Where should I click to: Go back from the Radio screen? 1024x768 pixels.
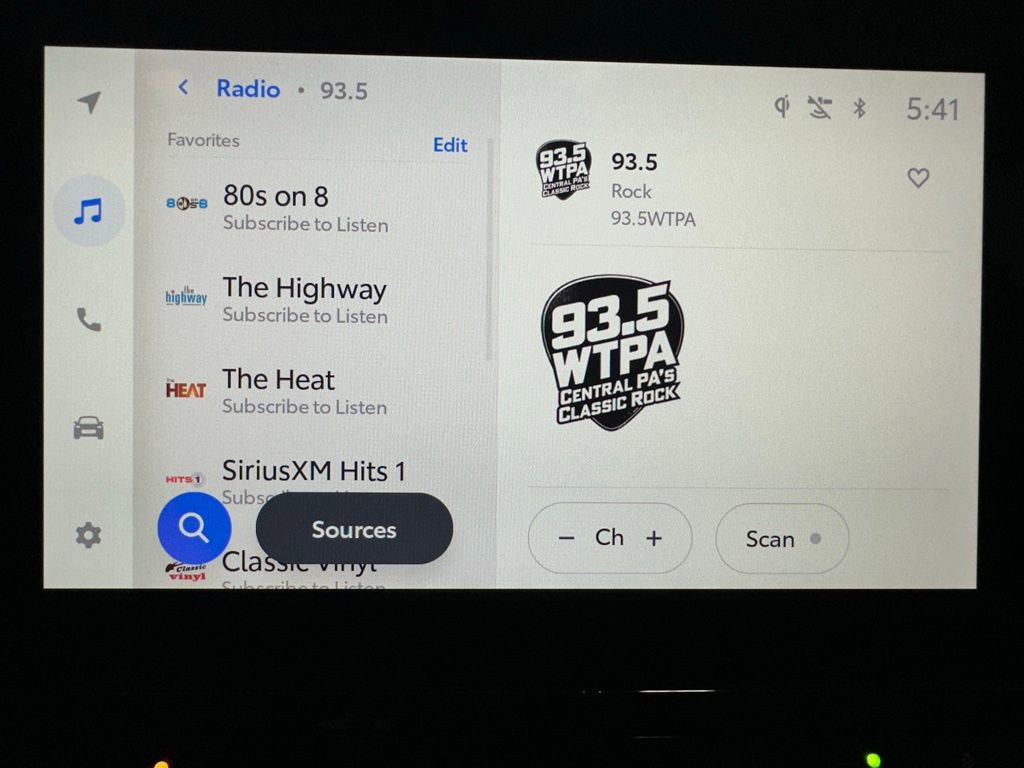[183, 88]
